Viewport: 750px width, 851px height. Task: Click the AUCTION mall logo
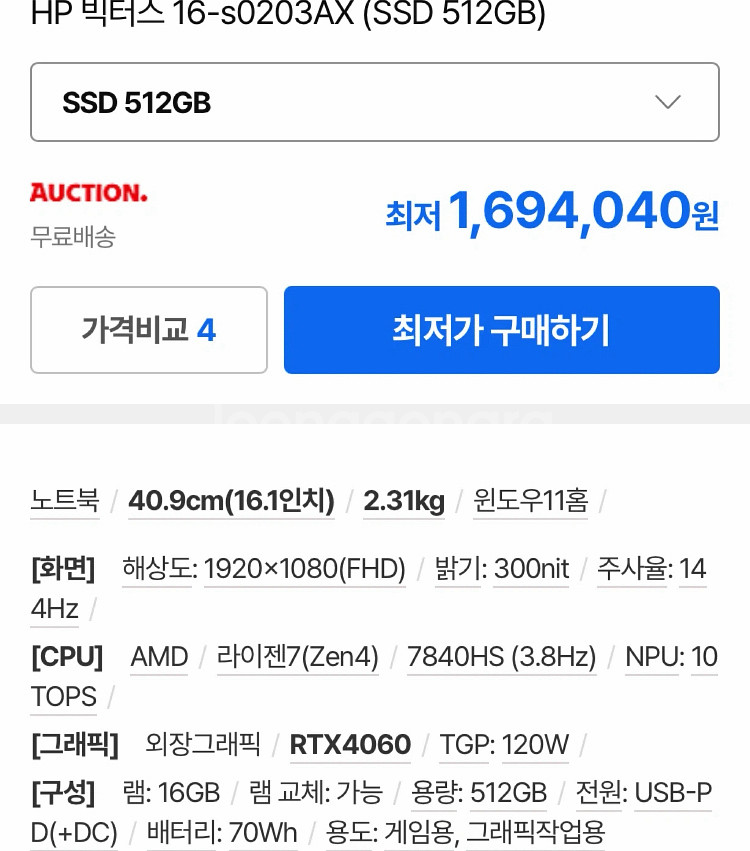[88, 193]
